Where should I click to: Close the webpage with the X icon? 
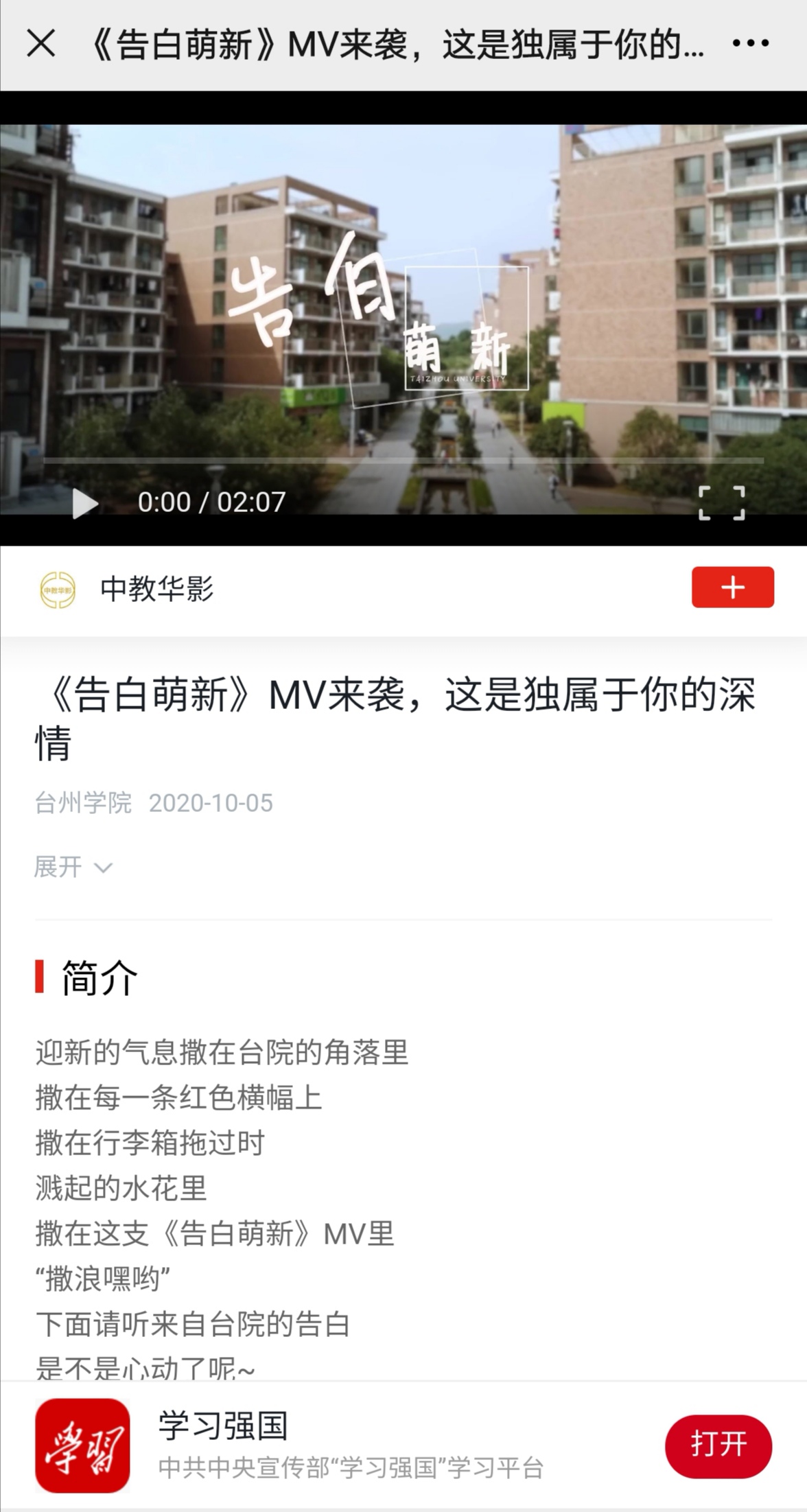coord(41,44)
